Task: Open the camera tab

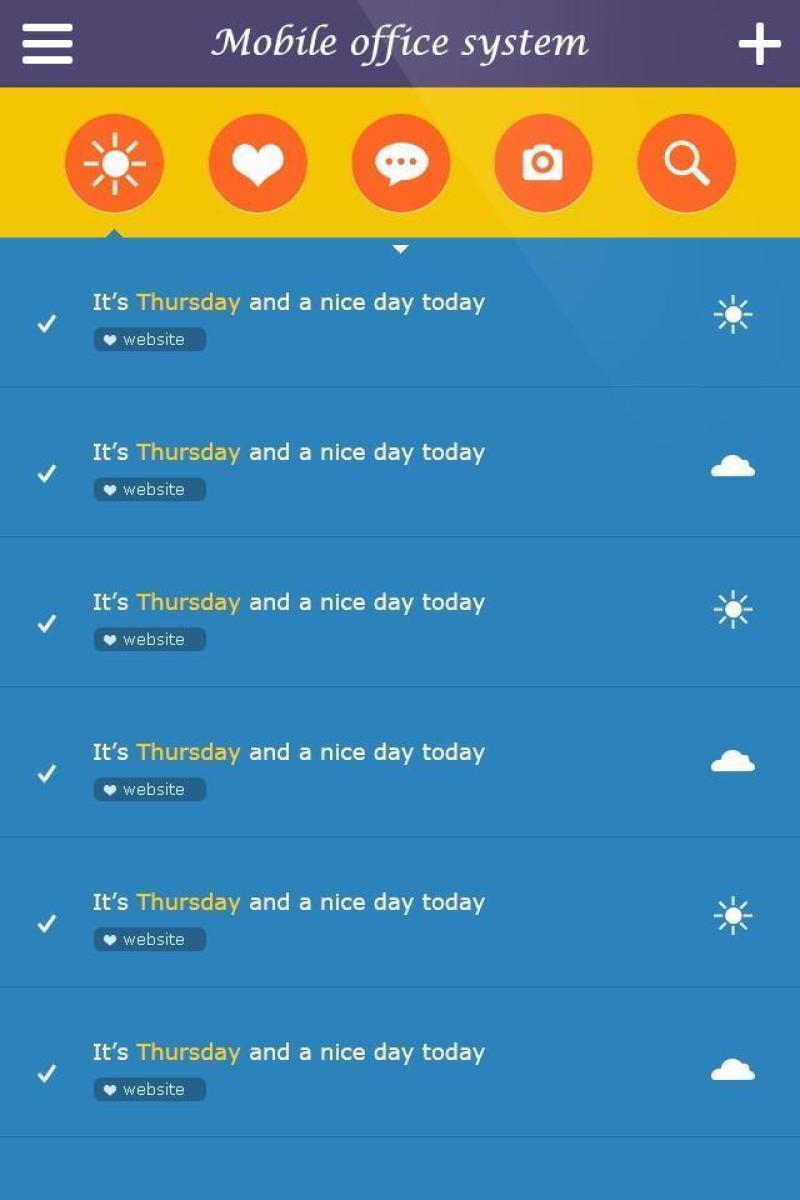Action: (543, 163)
